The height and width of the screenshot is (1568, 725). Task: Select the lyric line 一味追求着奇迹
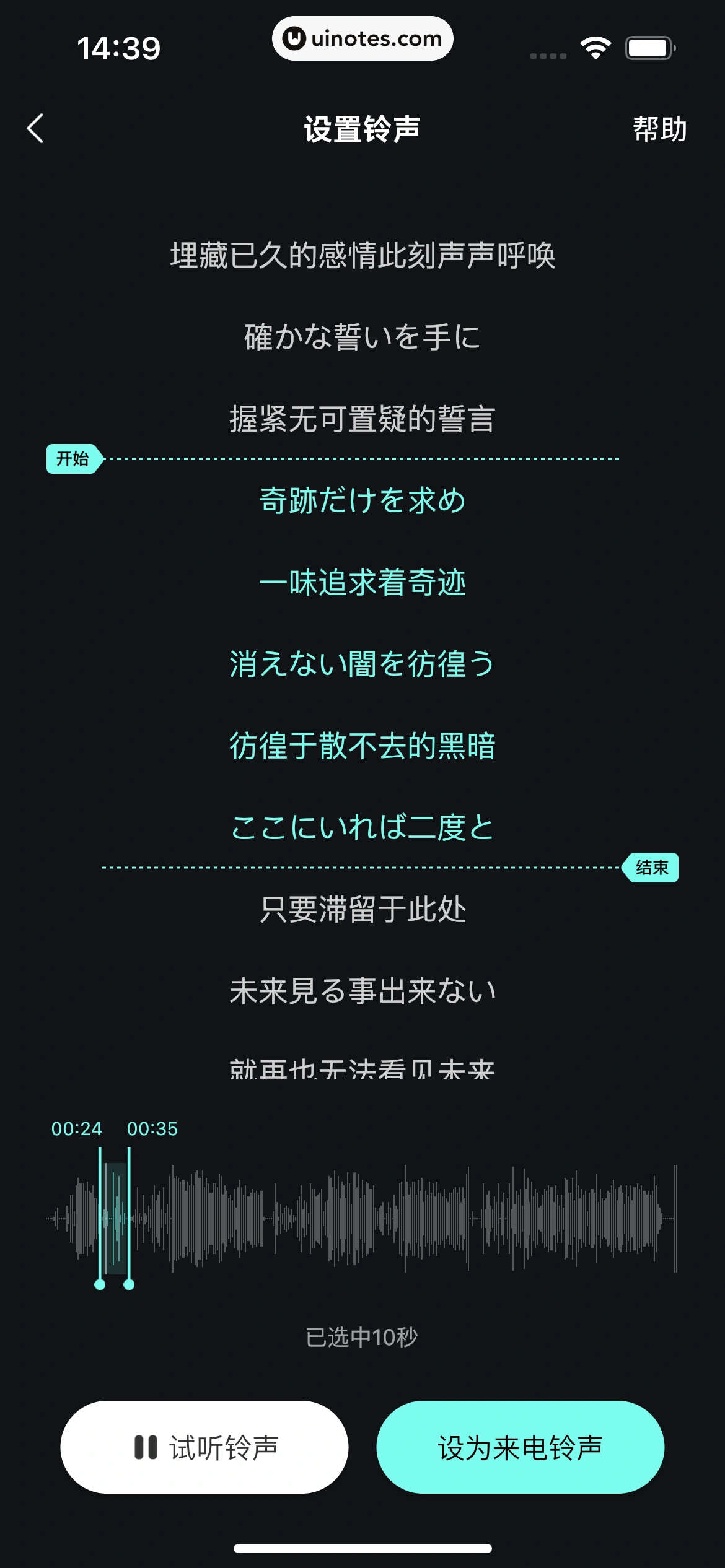(x=362, y=582)
